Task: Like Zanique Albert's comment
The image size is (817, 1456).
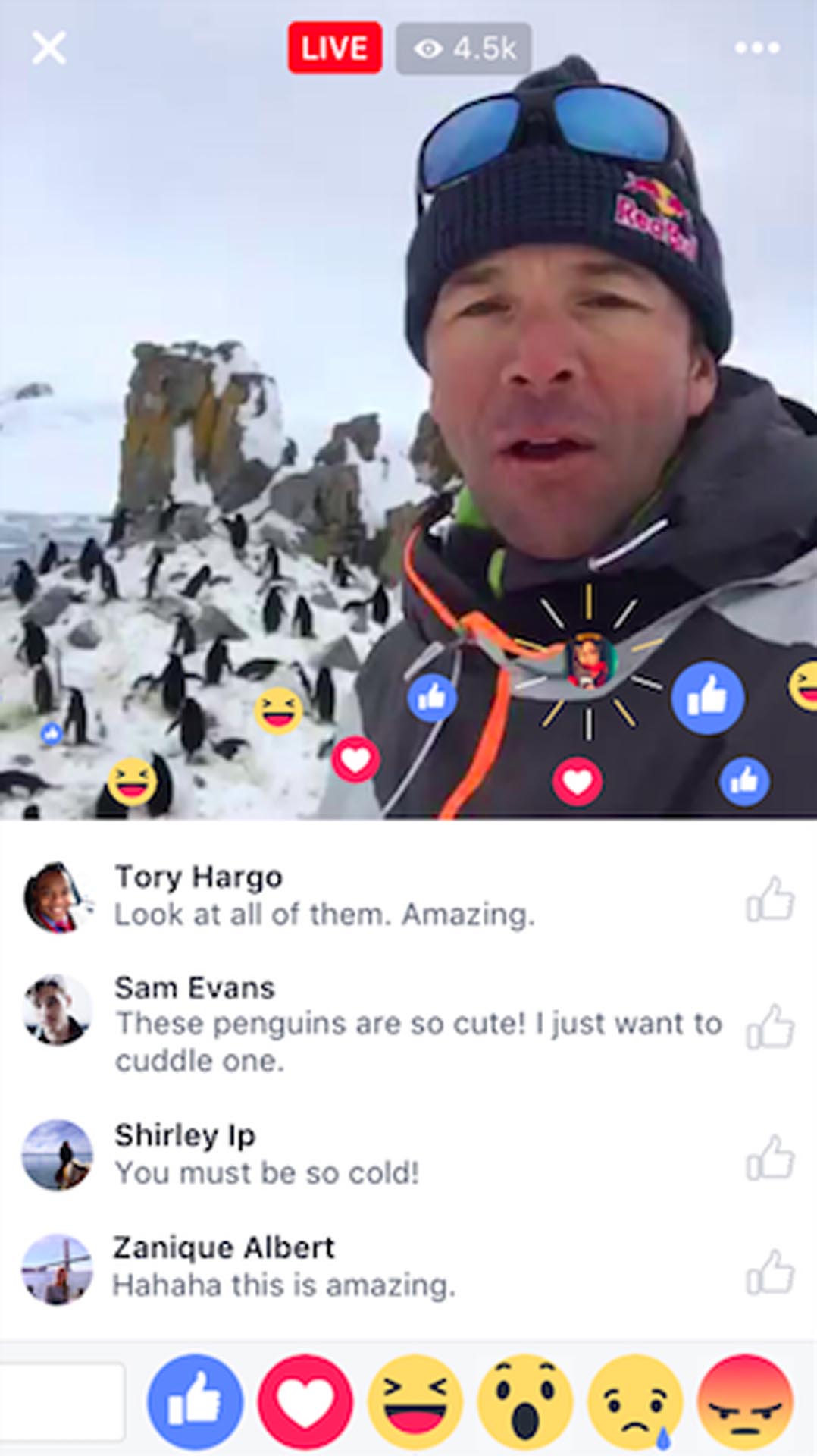Action: coord(770,1272)
